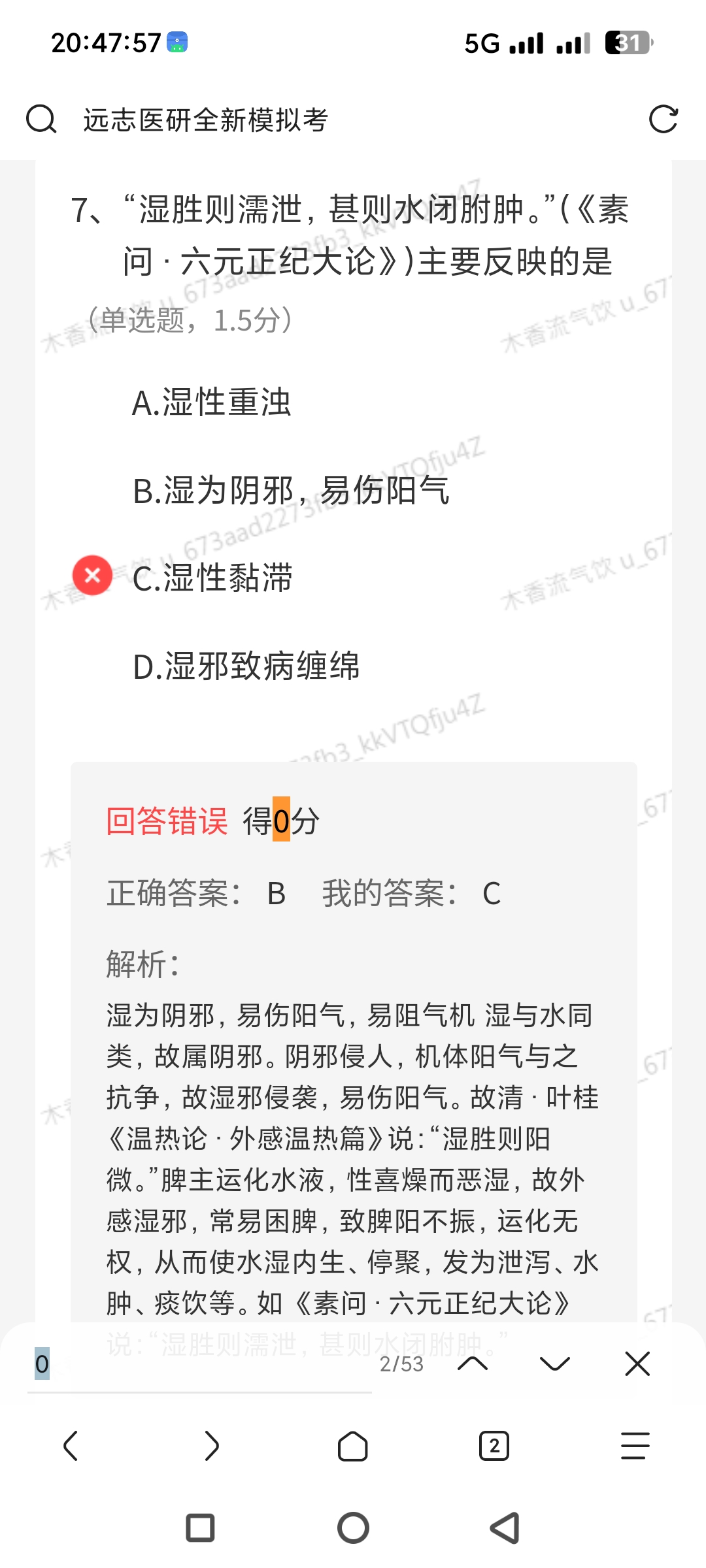Choose option D.湿邪致病缠绵

point(246,667)
